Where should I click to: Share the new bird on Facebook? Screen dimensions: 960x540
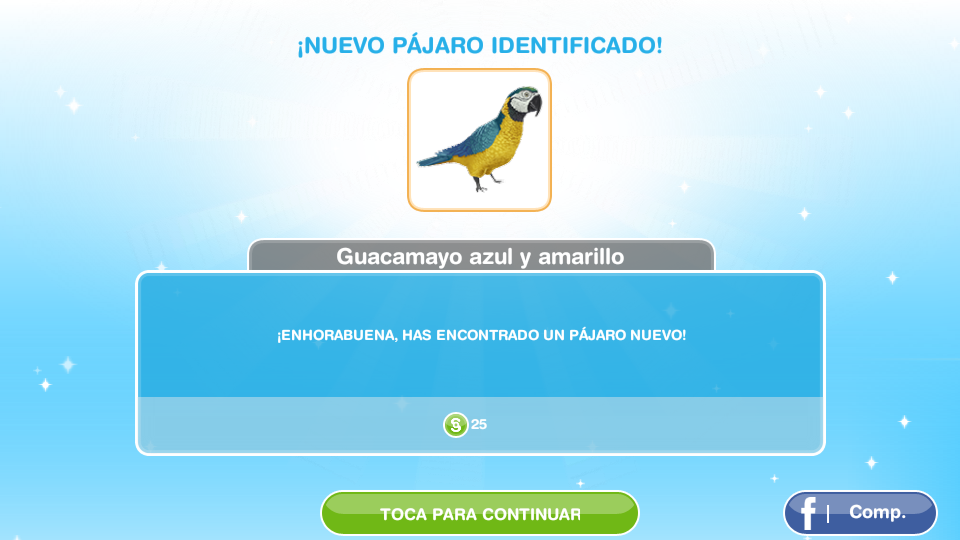point(860,513)
